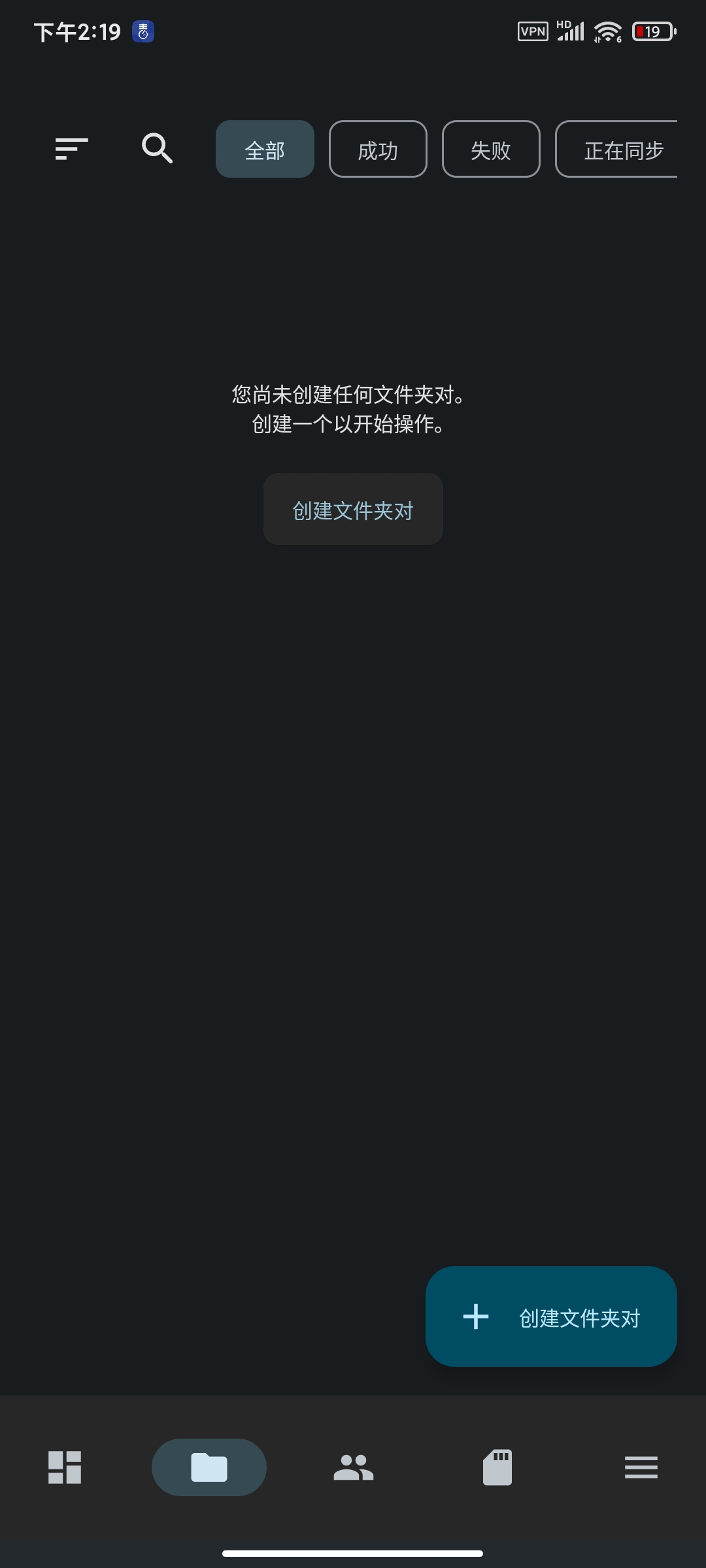The width and height of the screenshot is (706, 1568).
Task: Tap the centered 创建文件夹对 button
Action: click(x=353, y=510)
